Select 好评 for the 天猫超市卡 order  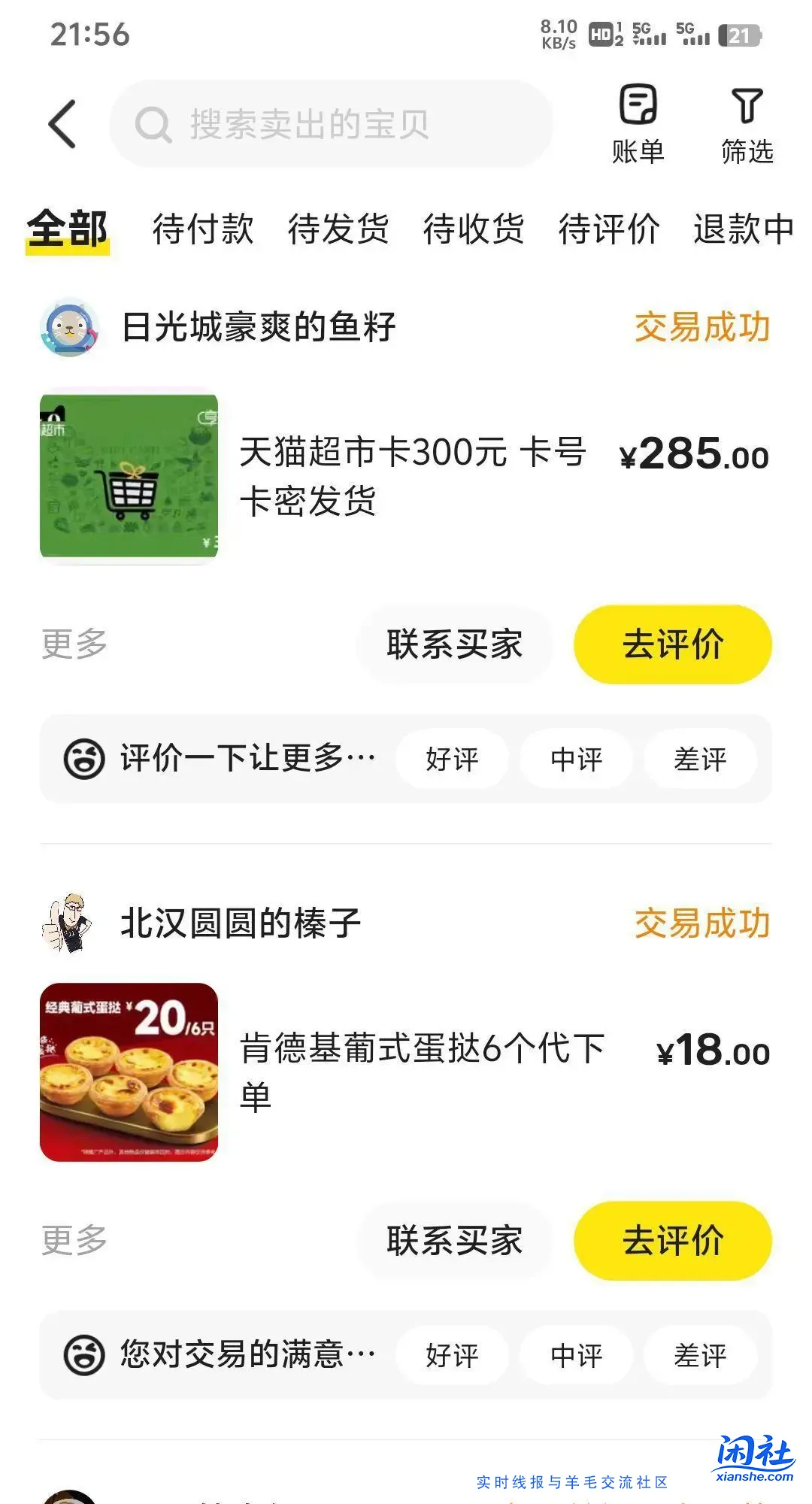(x=451, y=760)
